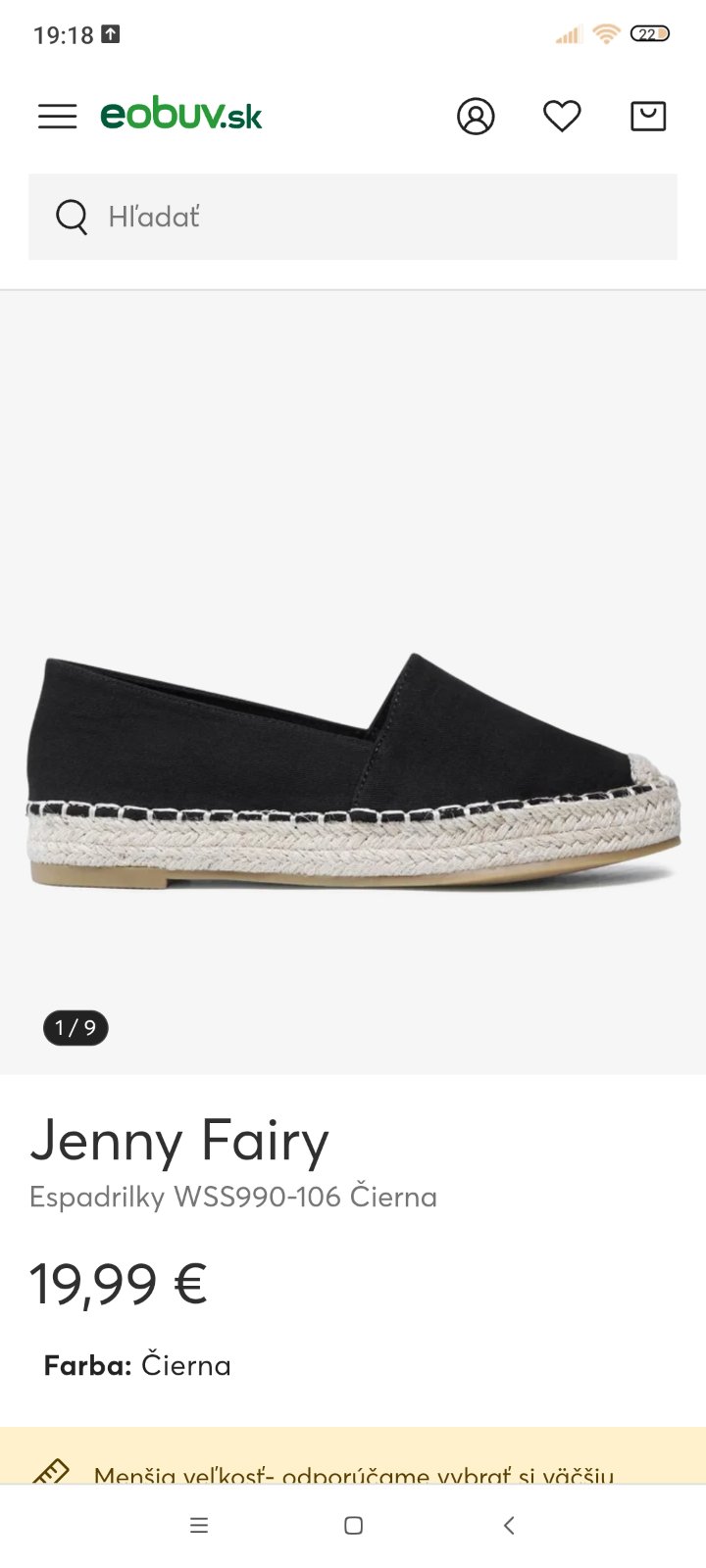Open the hamburger menu
Viewport: 706px width, 1568px height.
(x=57, y=117)
